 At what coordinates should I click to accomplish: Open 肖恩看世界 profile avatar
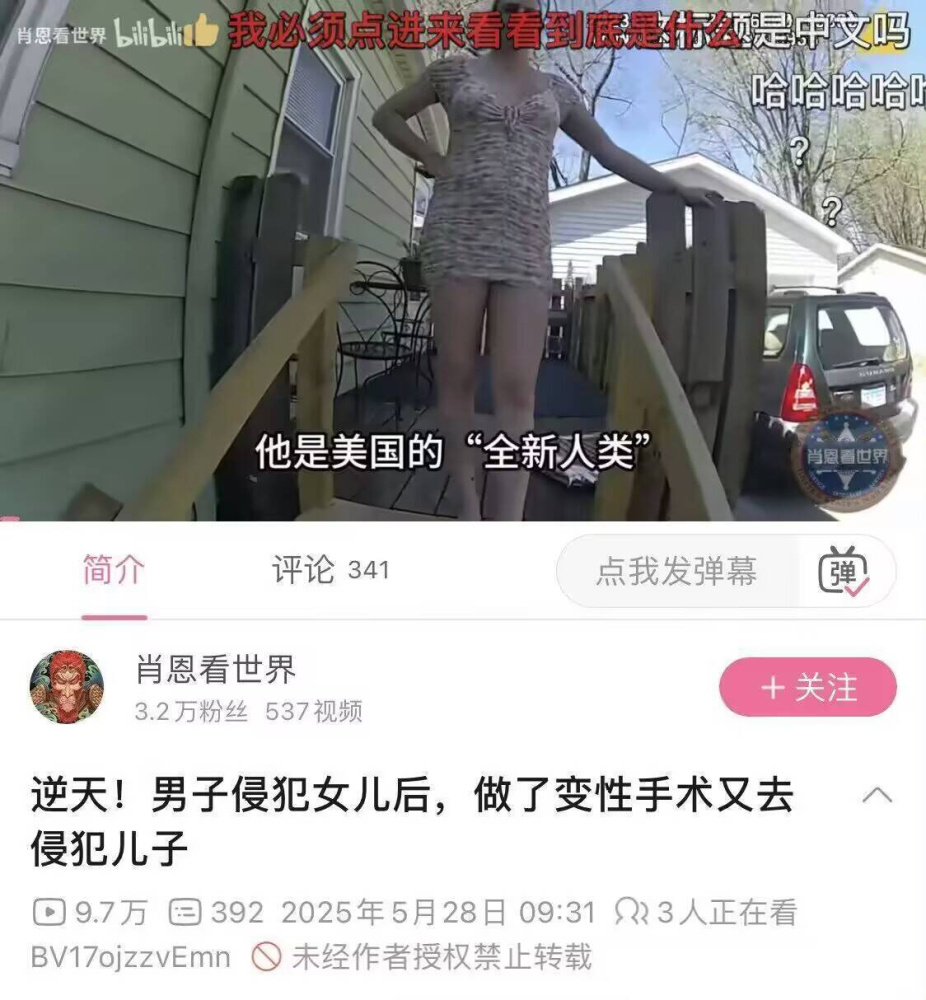pyautogui.click(x=67, y=687)
